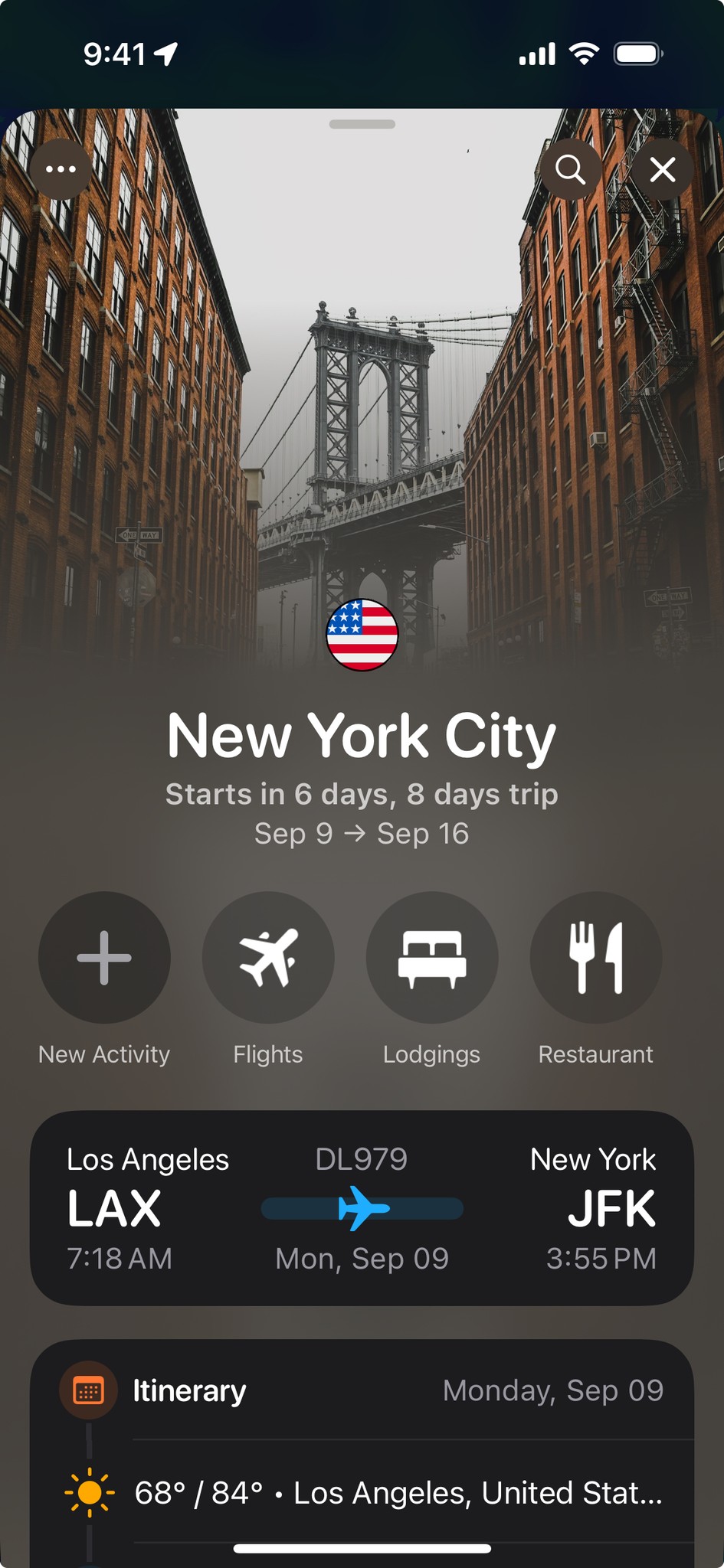Expand the Monday Sep 09 itinerary section
This screenshot has width=724, height=1568.
[552, 1390]
